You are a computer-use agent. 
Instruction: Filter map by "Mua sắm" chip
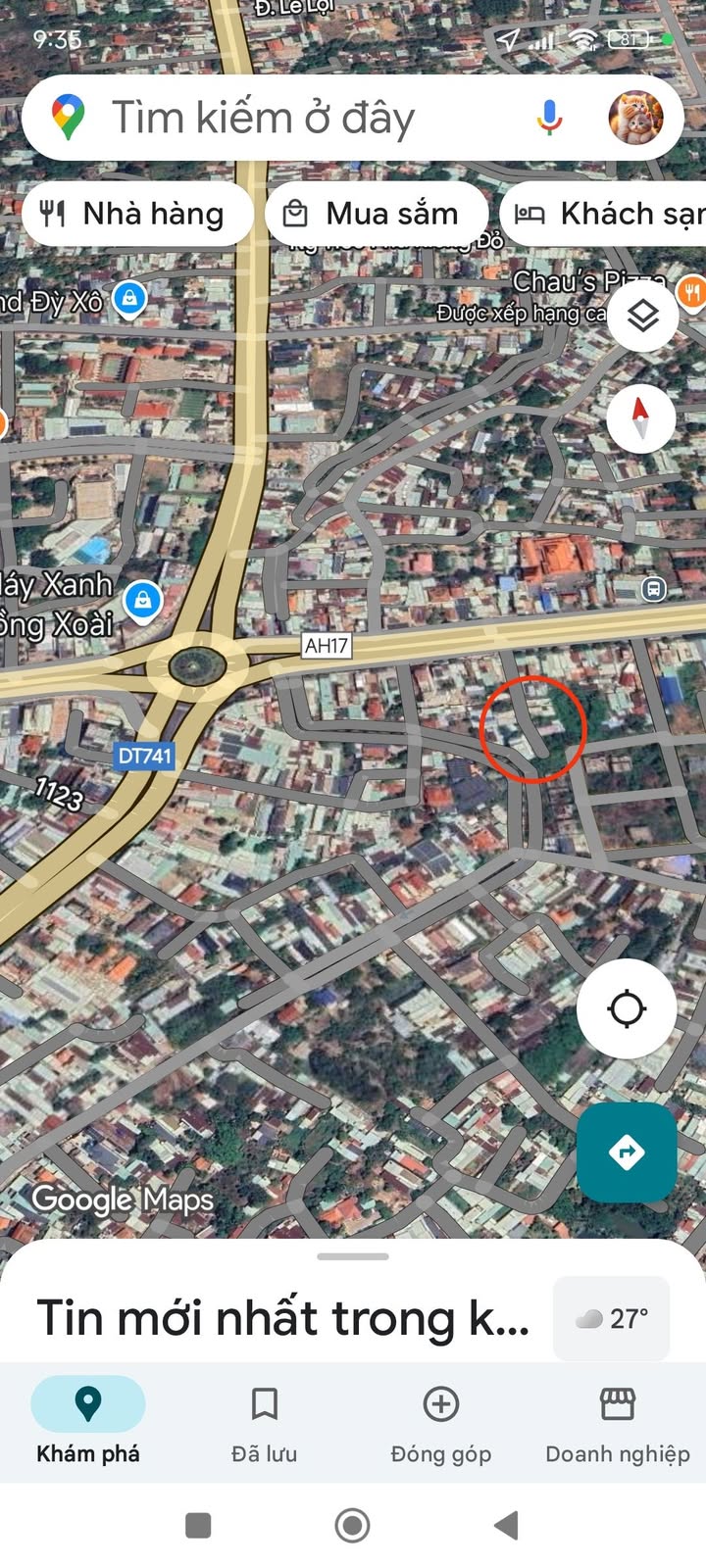tap(376, 214)
